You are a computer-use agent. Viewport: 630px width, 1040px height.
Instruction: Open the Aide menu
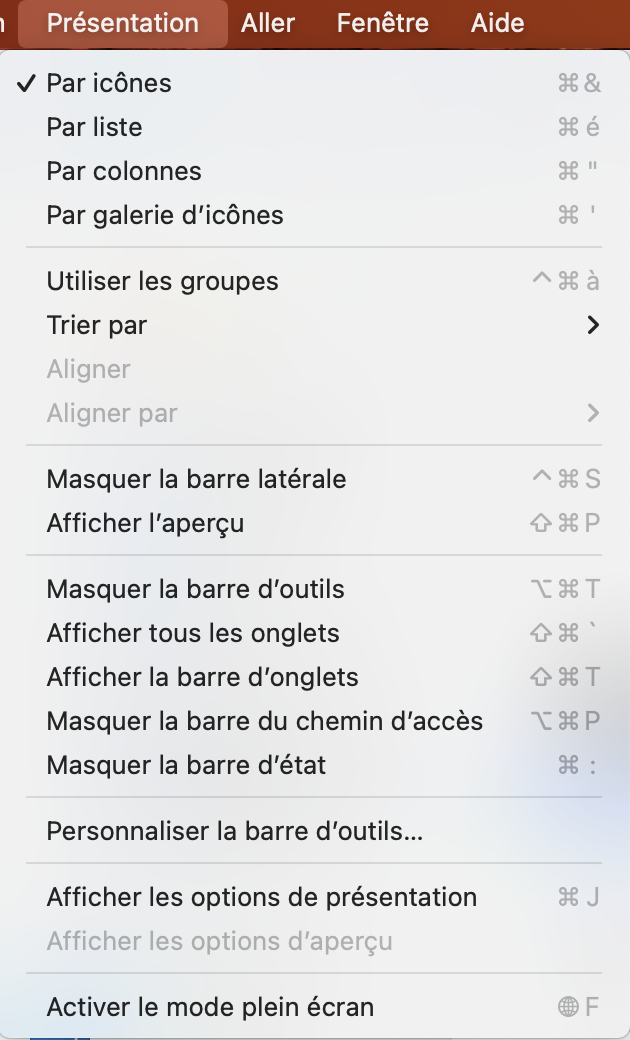(x=497, y=22)
